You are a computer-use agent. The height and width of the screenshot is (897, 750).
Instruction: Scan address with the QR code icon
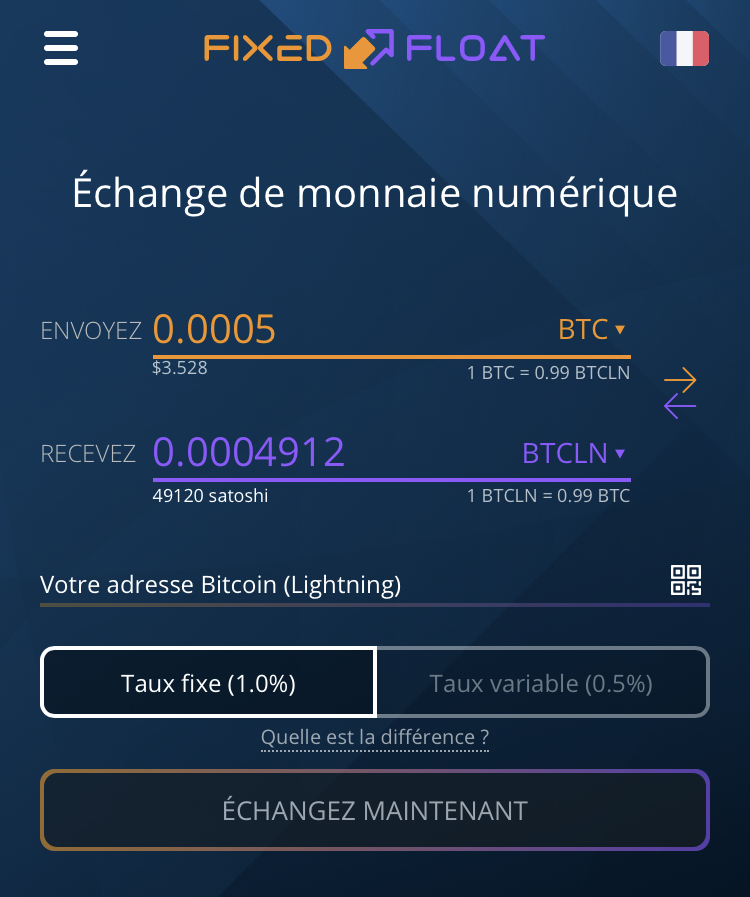tap(686, 581)
